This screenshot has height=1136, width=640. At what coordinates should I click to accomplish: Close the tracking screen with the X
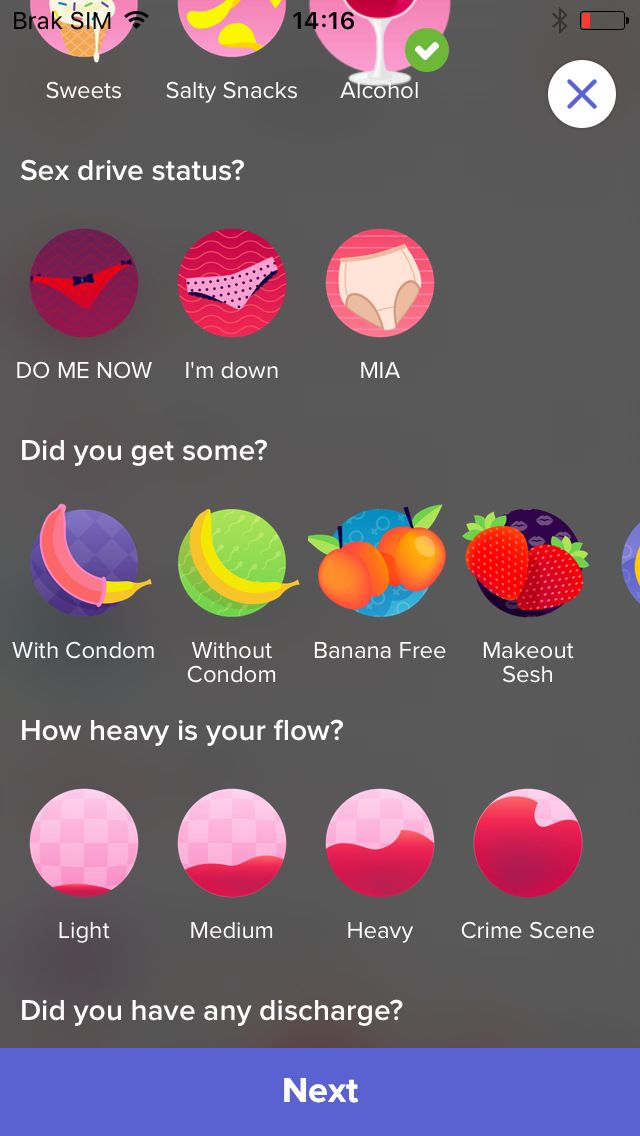click(581, 94)
